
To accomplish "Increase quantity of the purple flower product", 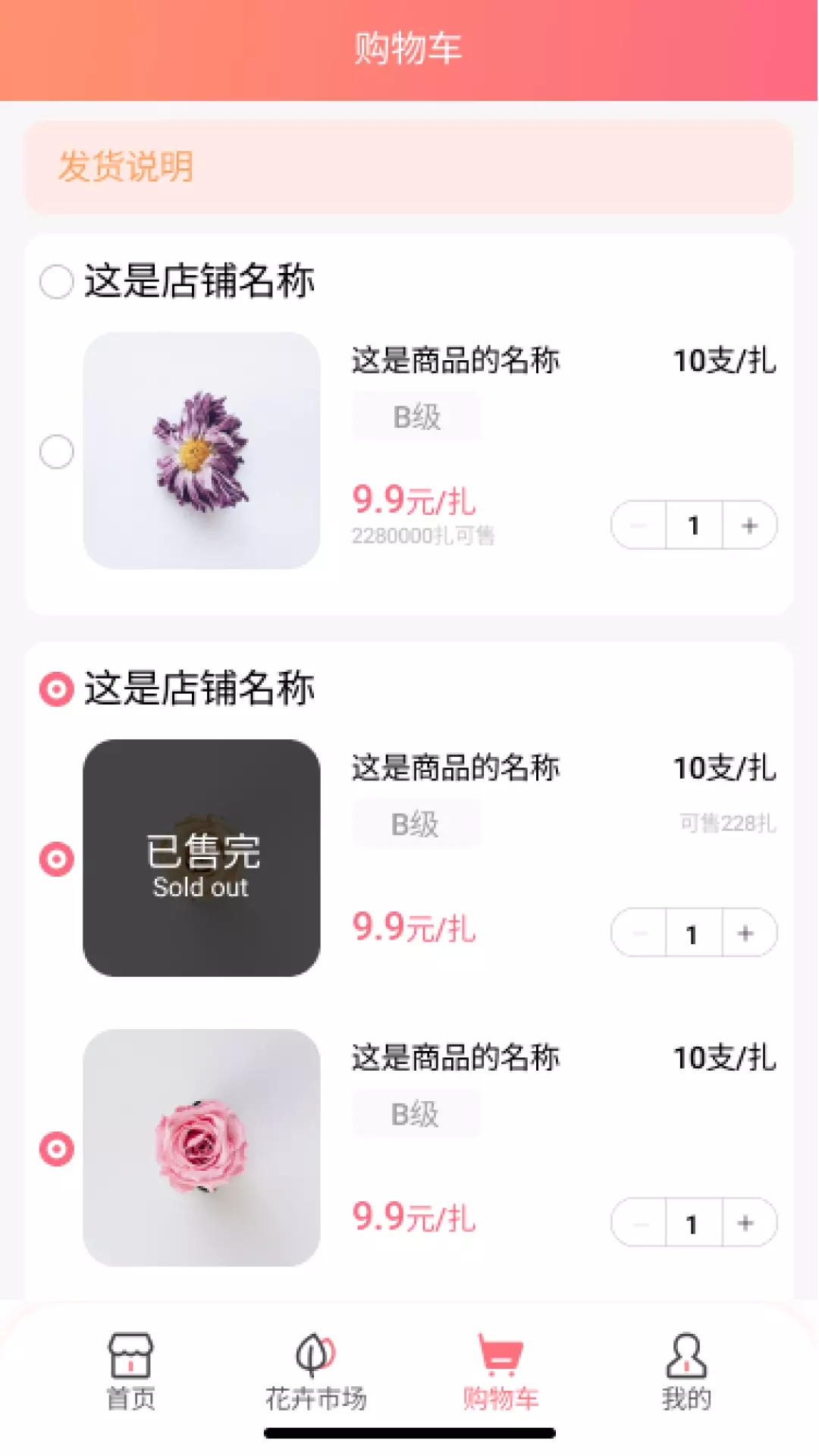I will [750, 525].
